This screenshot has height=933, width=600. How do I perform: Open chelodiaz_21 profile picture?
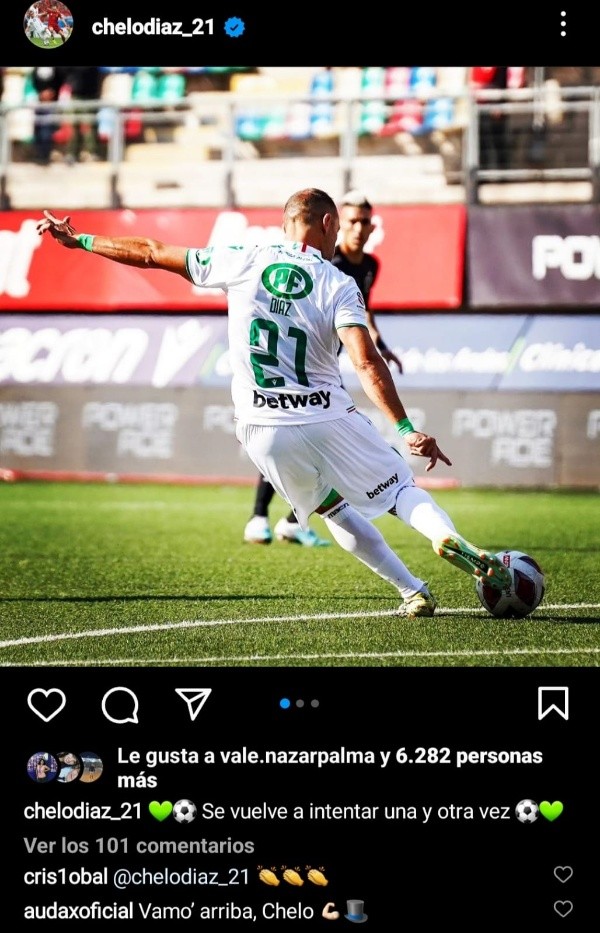coord(48,25)
